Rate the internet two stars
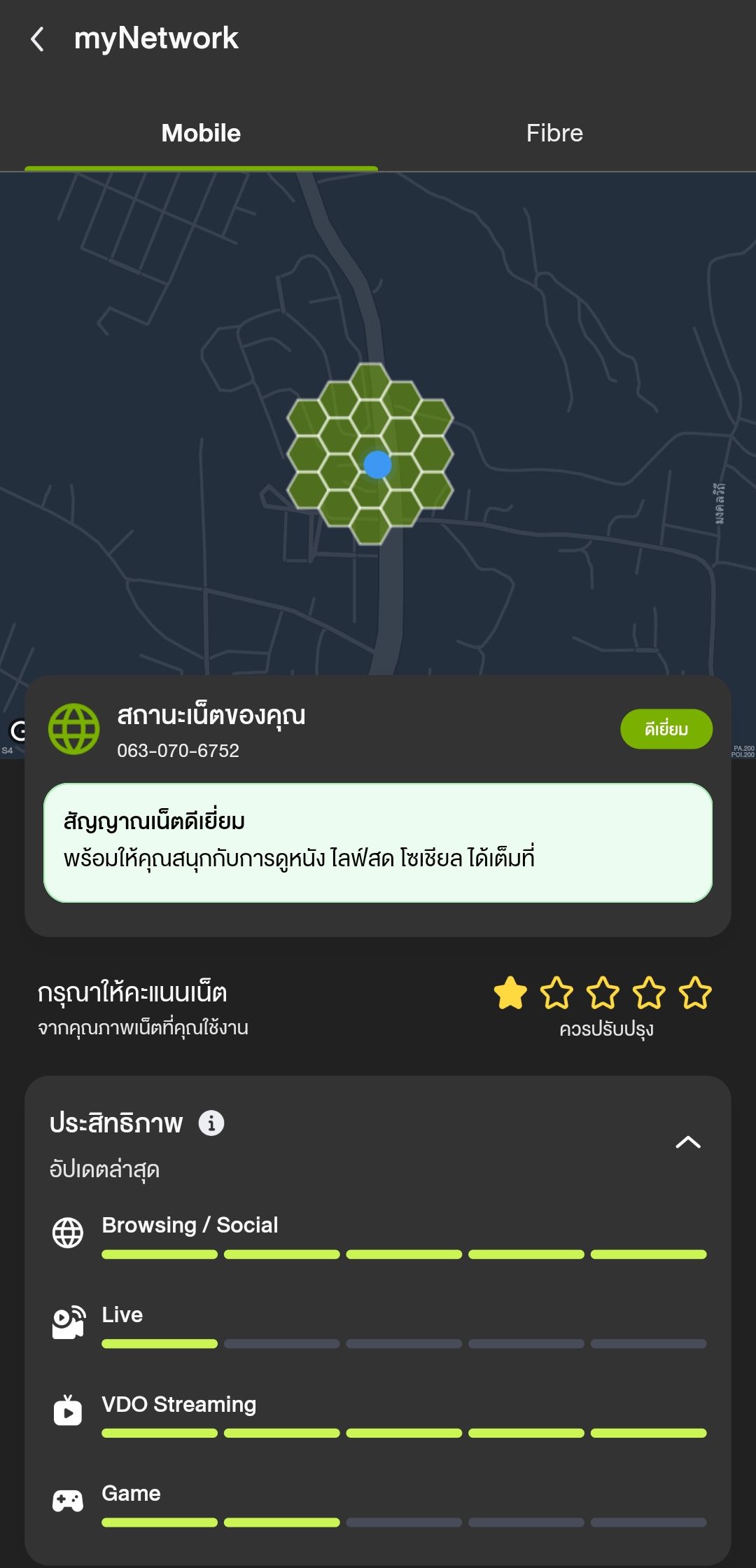 [x=556, y=993]
